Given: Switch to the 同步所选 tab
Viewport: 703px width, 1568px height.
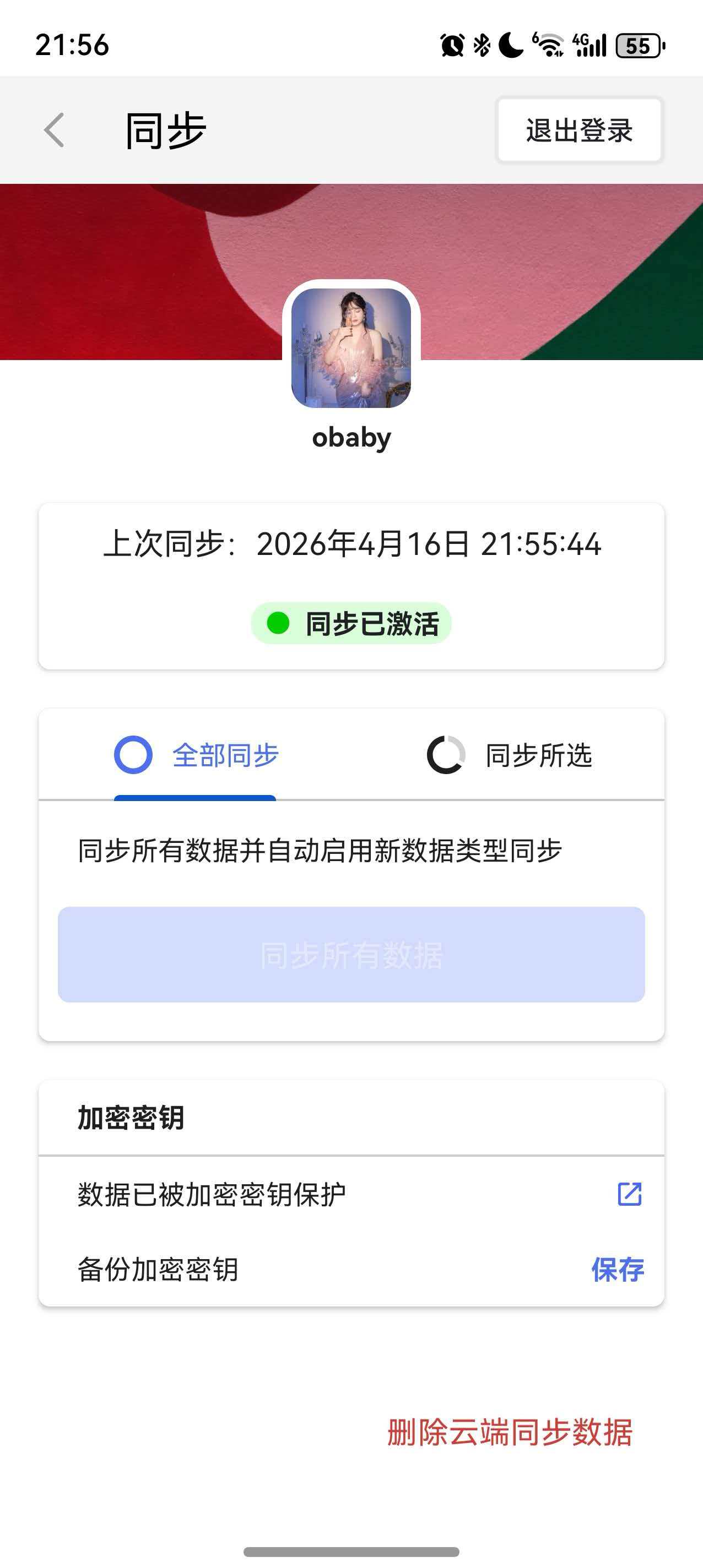Looking at the screenshot, I should [509, 755].
